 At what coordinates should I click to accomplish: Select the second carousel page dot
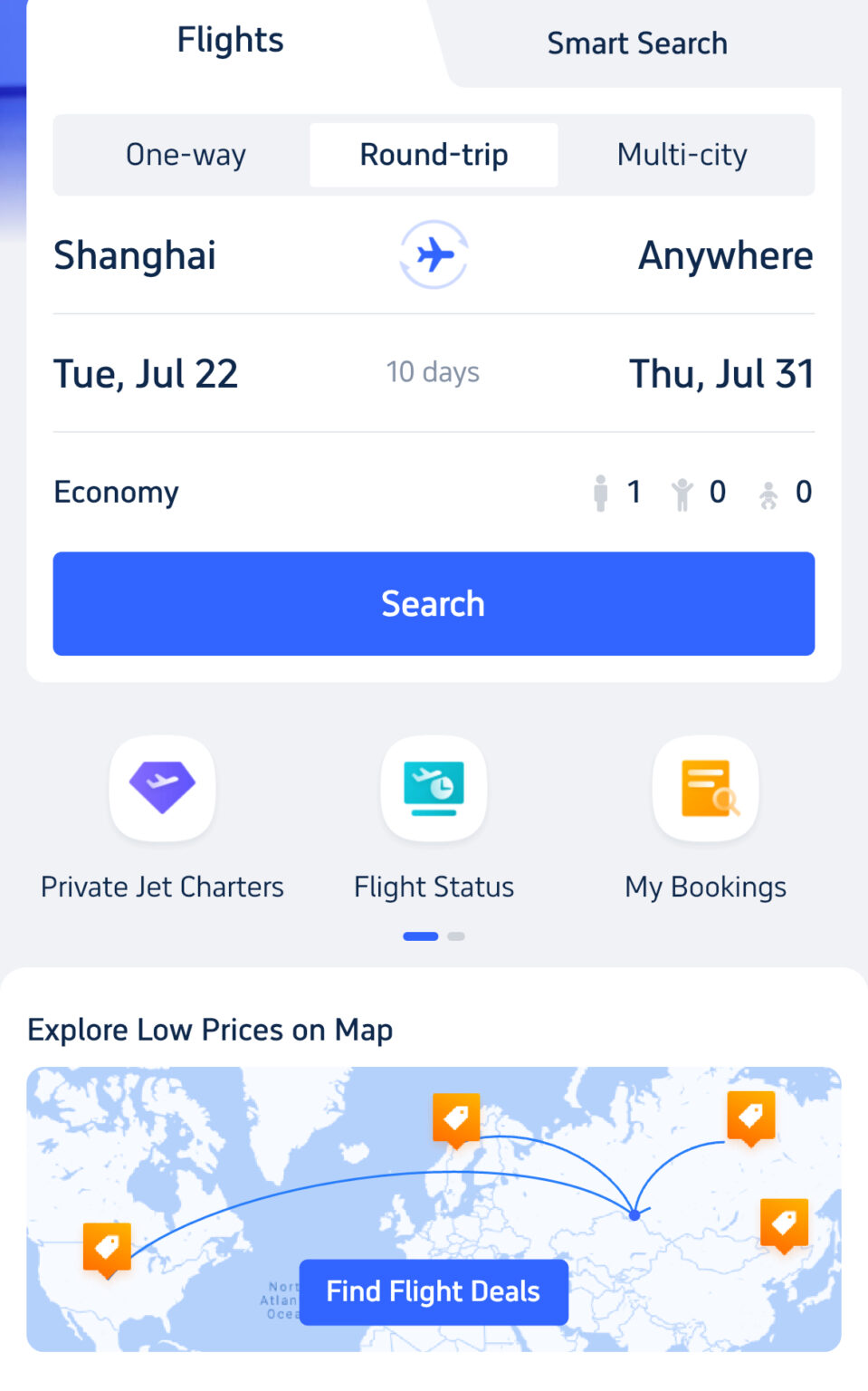pyautogui.click(x=456, y=936)
